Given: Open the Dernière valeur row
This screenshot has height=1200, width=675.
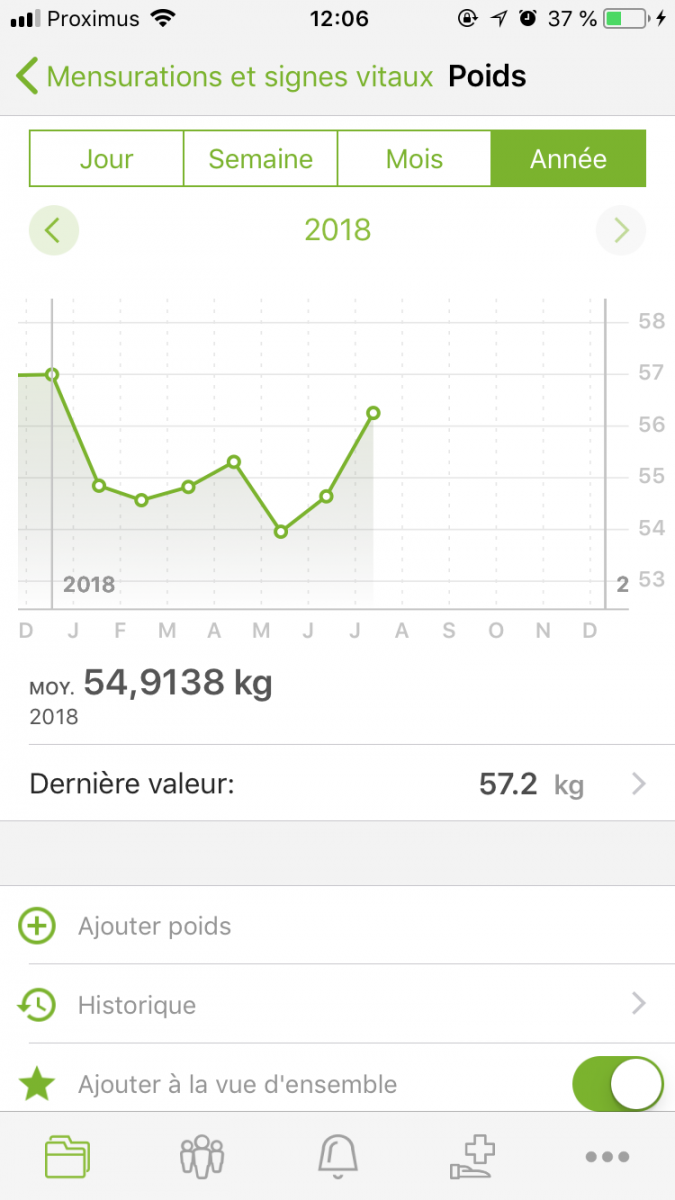Looking at the screenshot, I should (x=337, y=784).
